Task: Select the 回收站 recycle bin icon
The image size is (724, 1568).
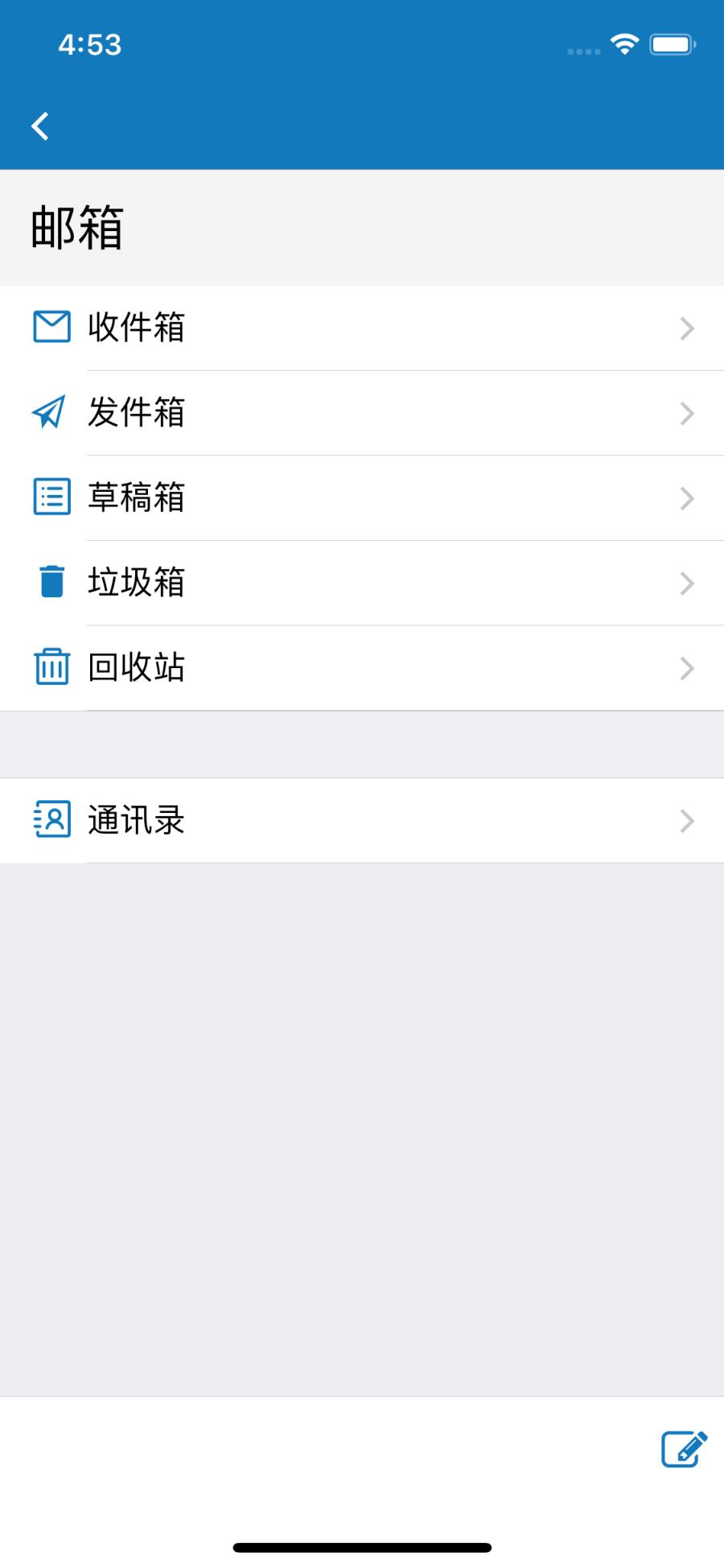Action: [x=51, y=667]
